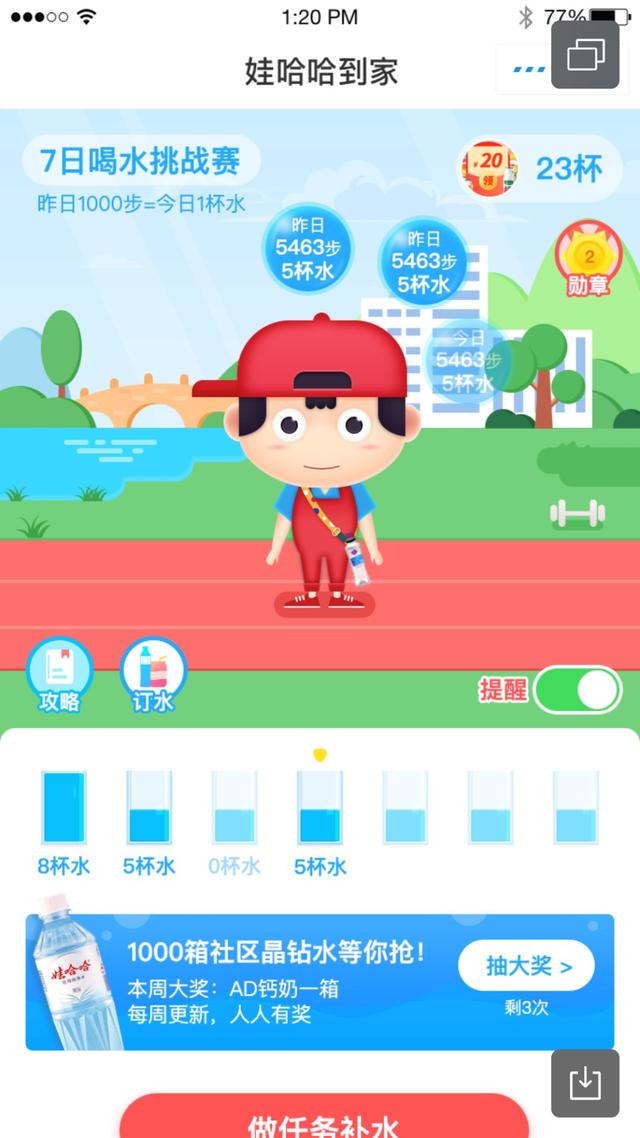Tap the download icon at bottom corner
640x1138 pixels.
[585, 1083]
